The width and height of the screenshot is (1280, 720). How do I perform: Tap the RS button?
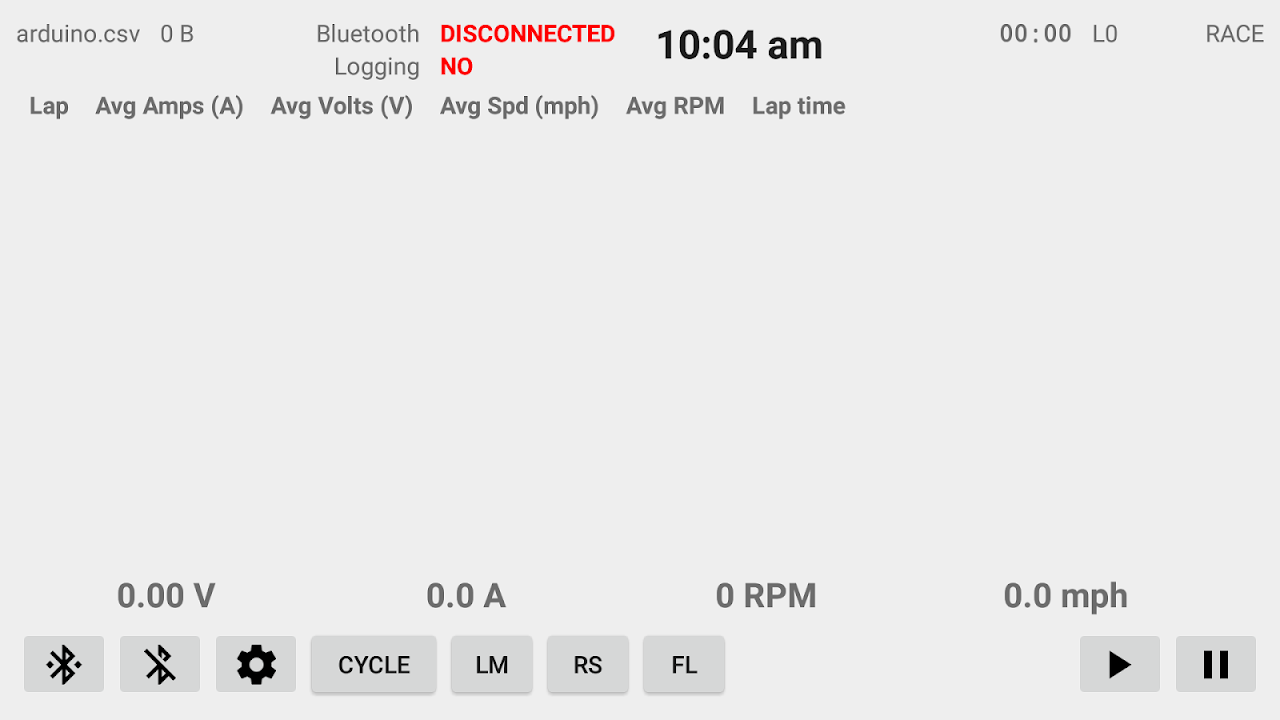tap(588, 664)
